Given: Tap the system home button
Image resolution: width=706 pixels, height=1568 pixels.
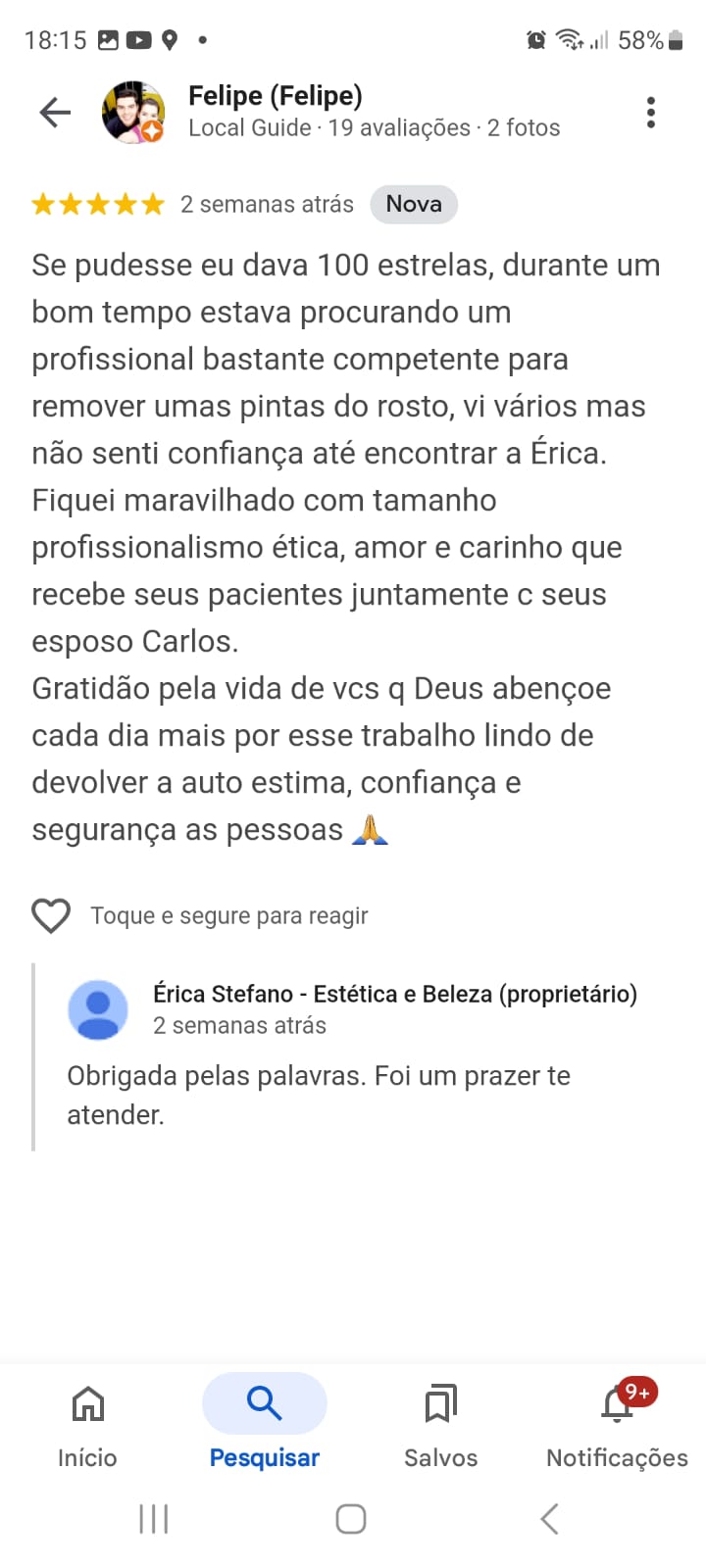Looking at the screenshot, I should pos(351,1519).
